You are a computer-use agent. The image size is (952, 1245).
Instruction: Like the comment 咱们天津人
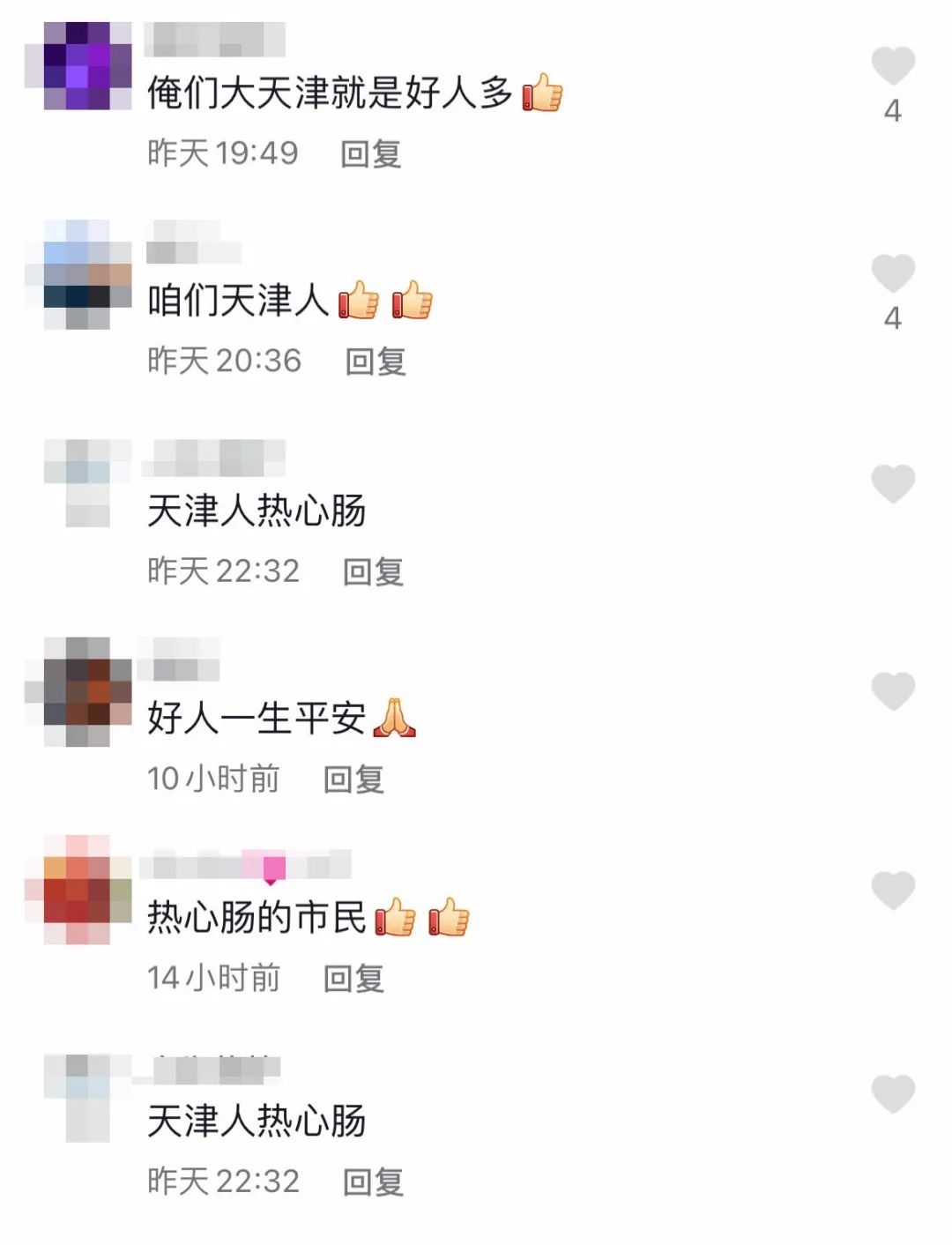(x=892, y=273)
